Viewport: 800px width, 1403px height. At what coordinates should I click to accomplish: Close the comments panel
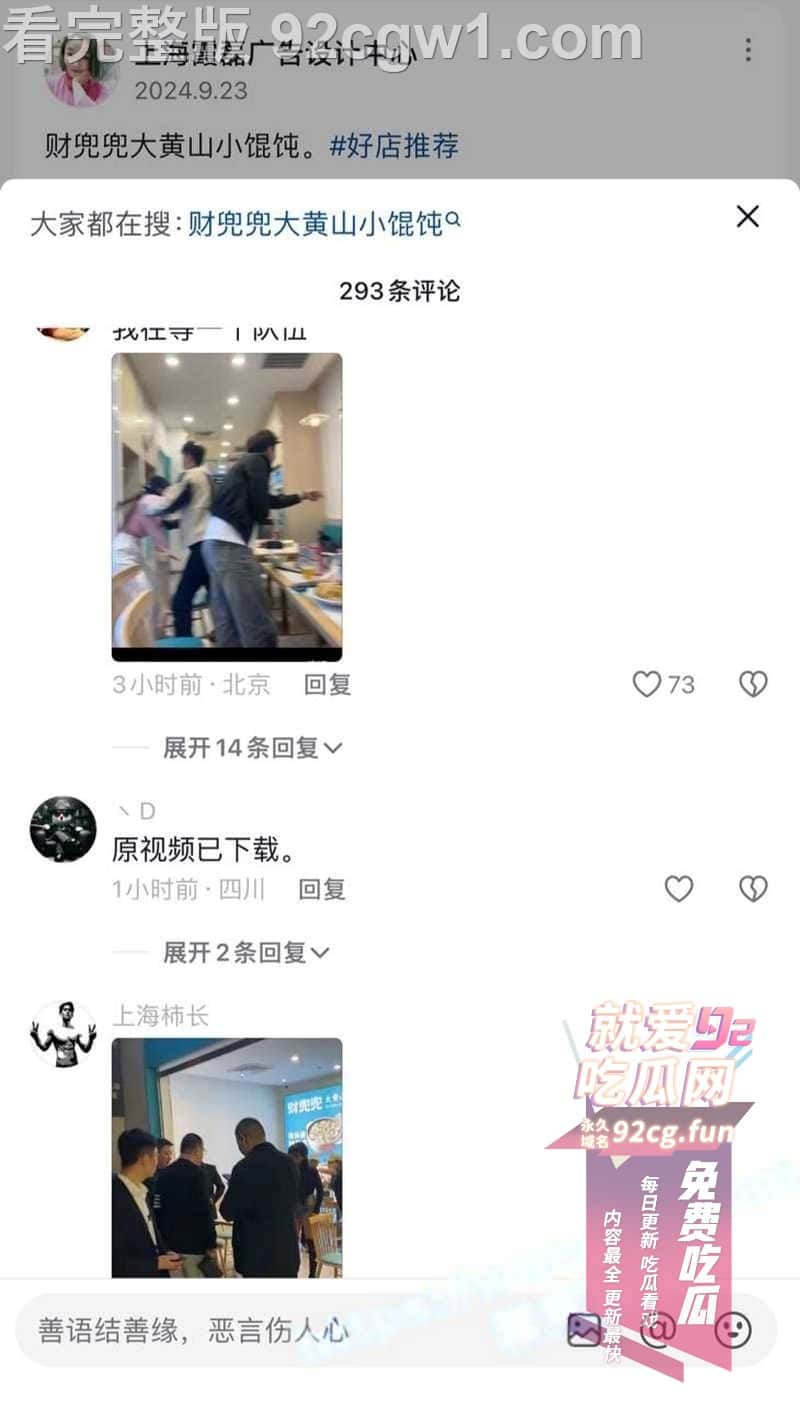pos(747,216)
